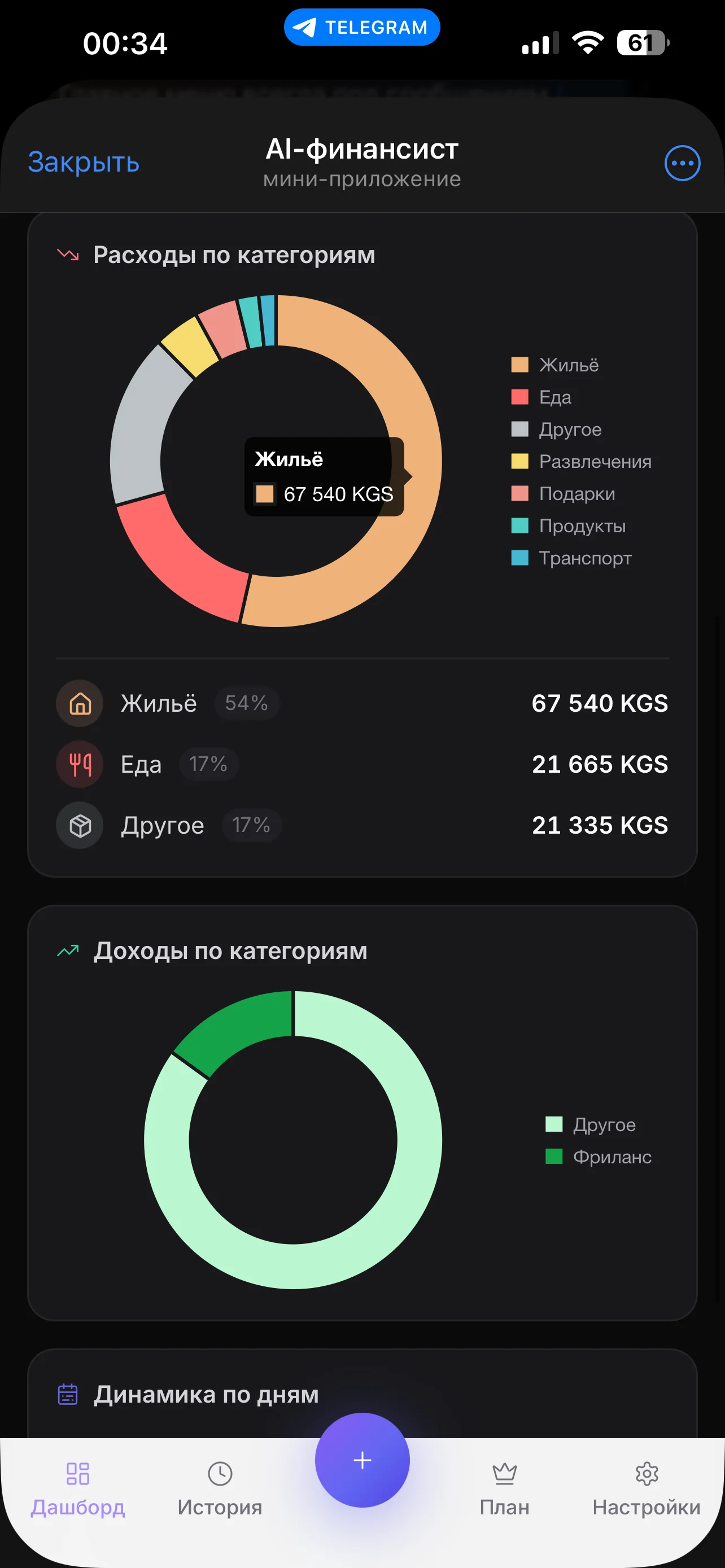The image size is (725, 1568).
Task: Toggle Еда in the expenses chart legend
Action: coord(541,397)
